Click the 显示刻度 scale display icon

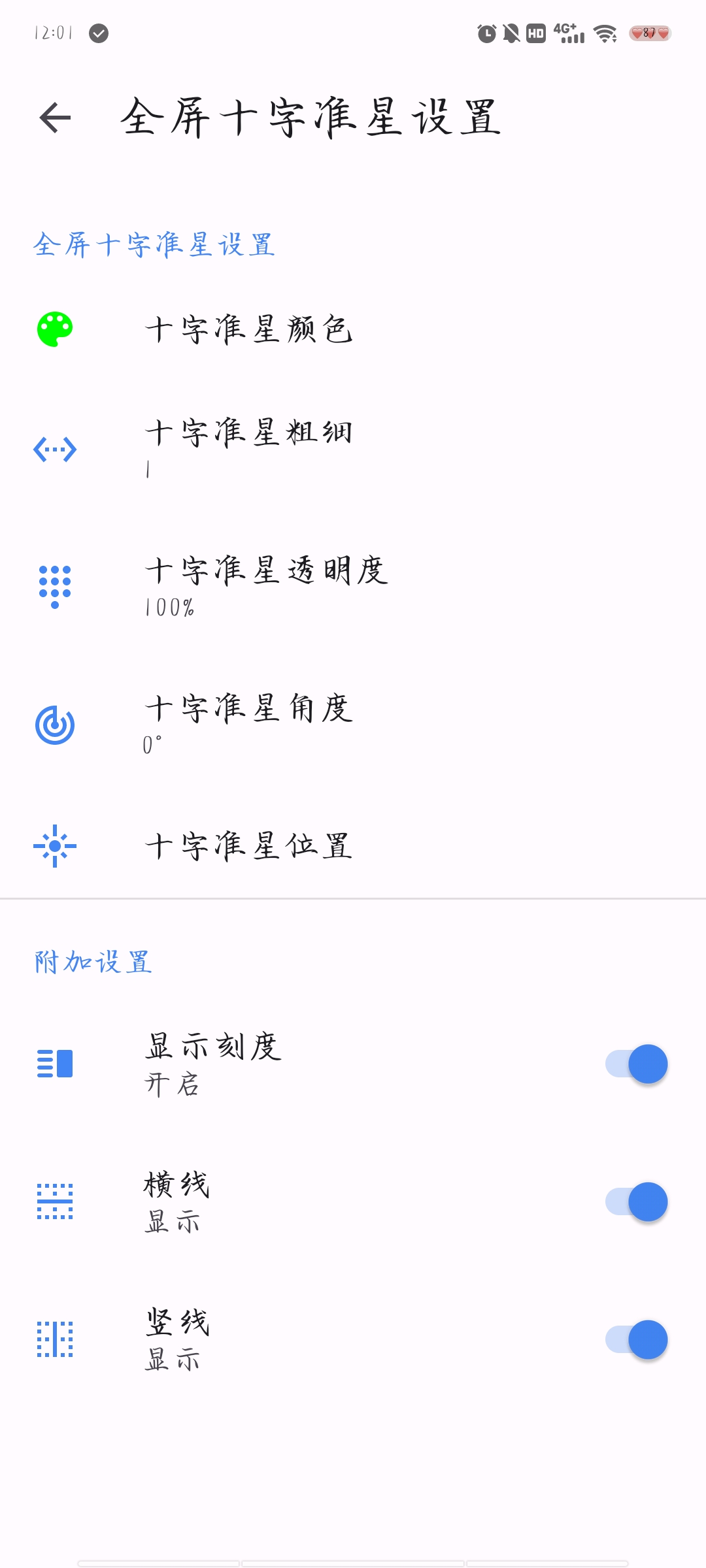coord(56,1064)
